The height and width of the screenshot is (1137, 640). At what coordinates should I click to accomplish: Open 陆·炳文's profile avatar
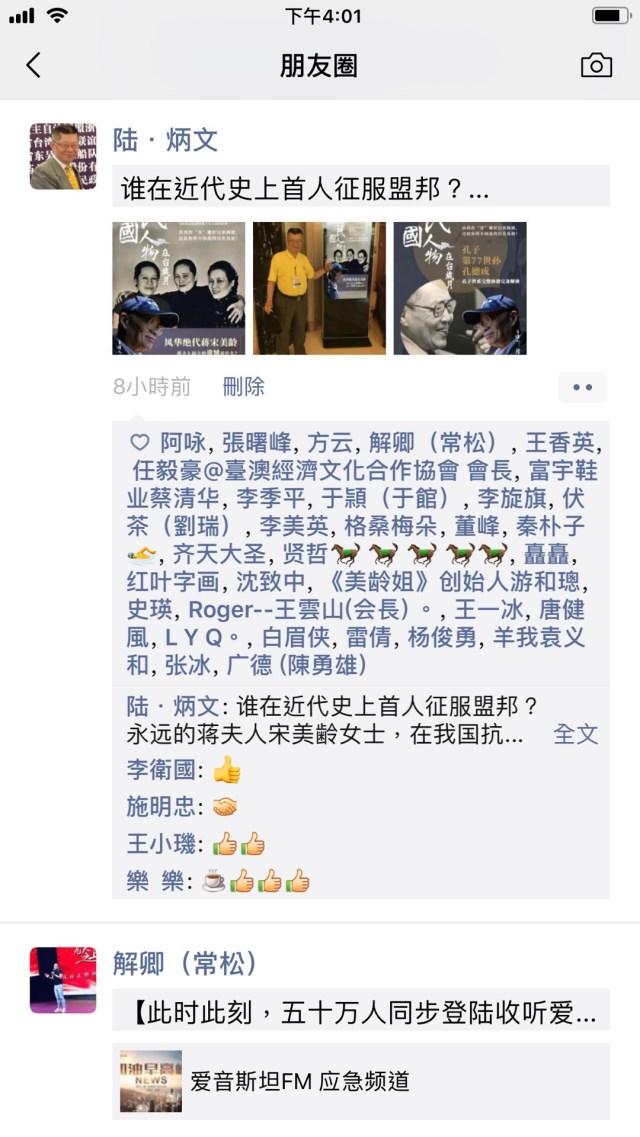coord(63,157)
